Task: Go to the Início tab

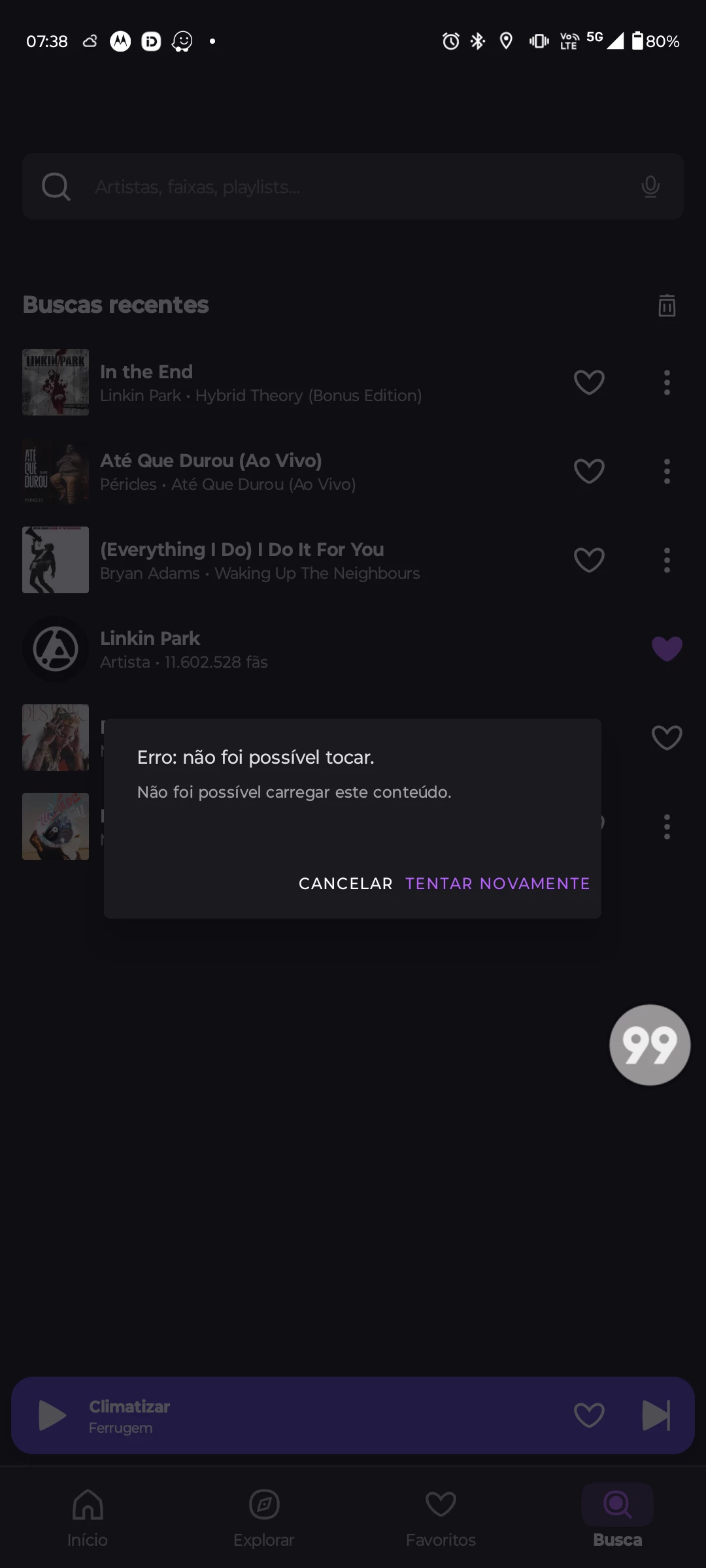Action: [88, 1517]
